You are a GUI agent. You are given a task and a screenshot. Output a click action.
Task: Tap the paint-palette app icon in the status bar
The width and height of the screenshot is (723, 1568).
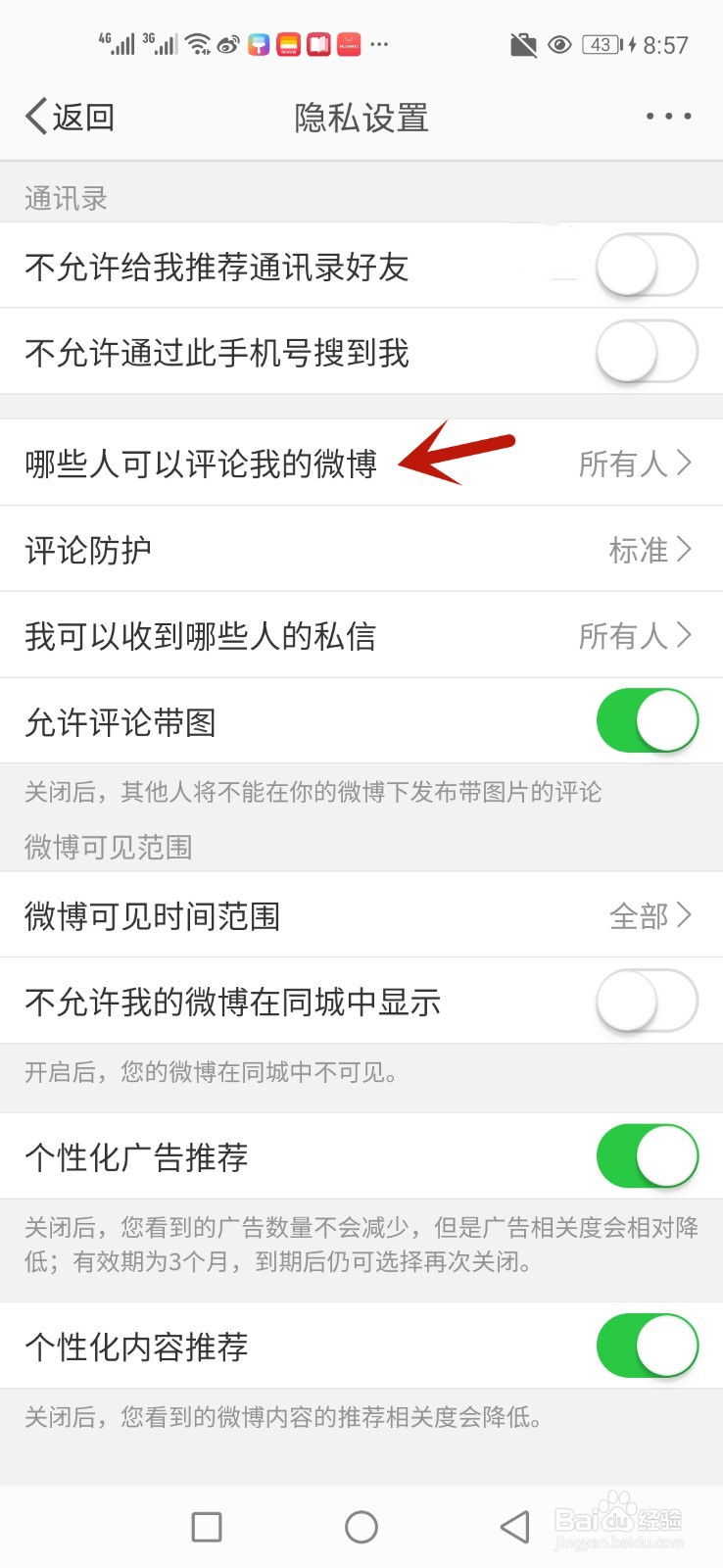(258, 45)
